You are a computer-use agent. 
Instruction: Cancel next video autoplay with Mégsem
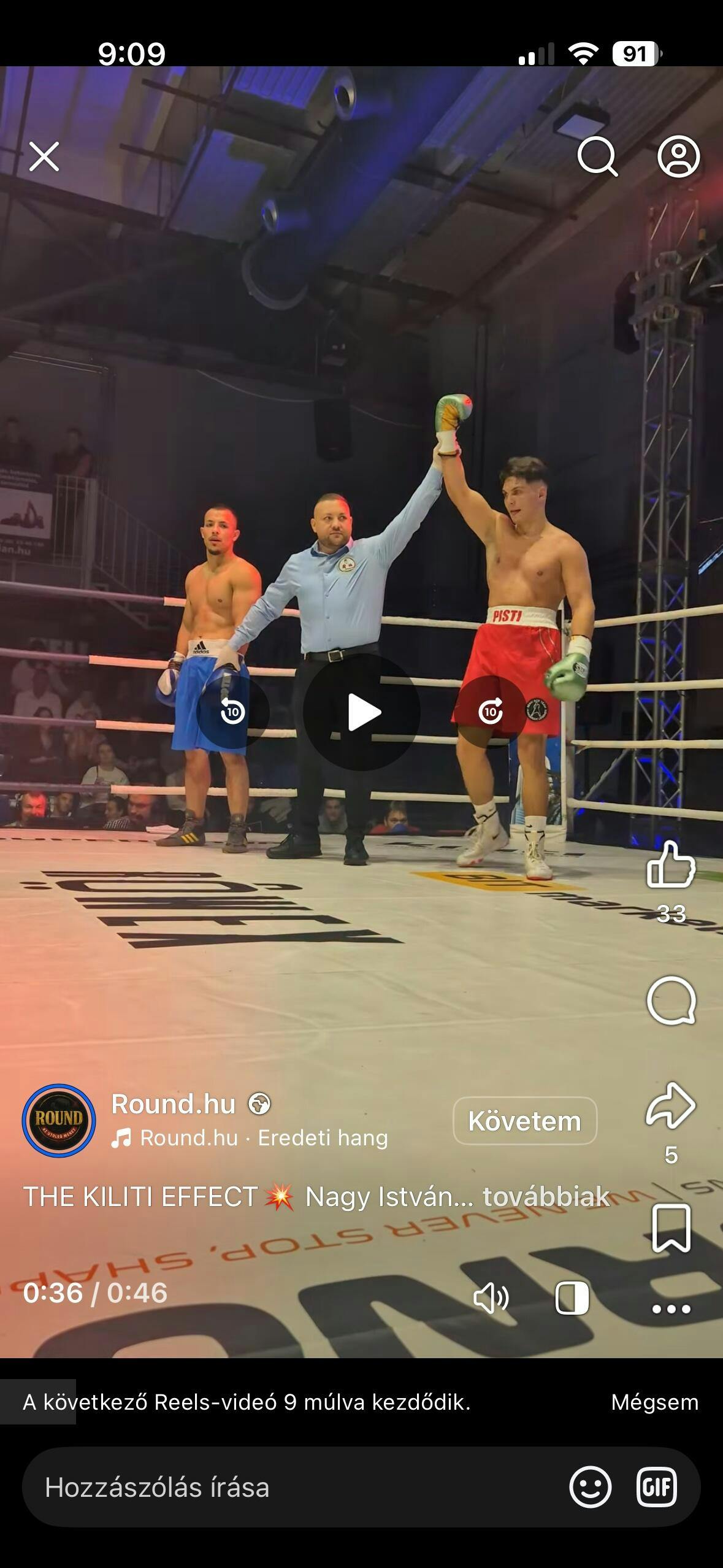[654, 1402]
